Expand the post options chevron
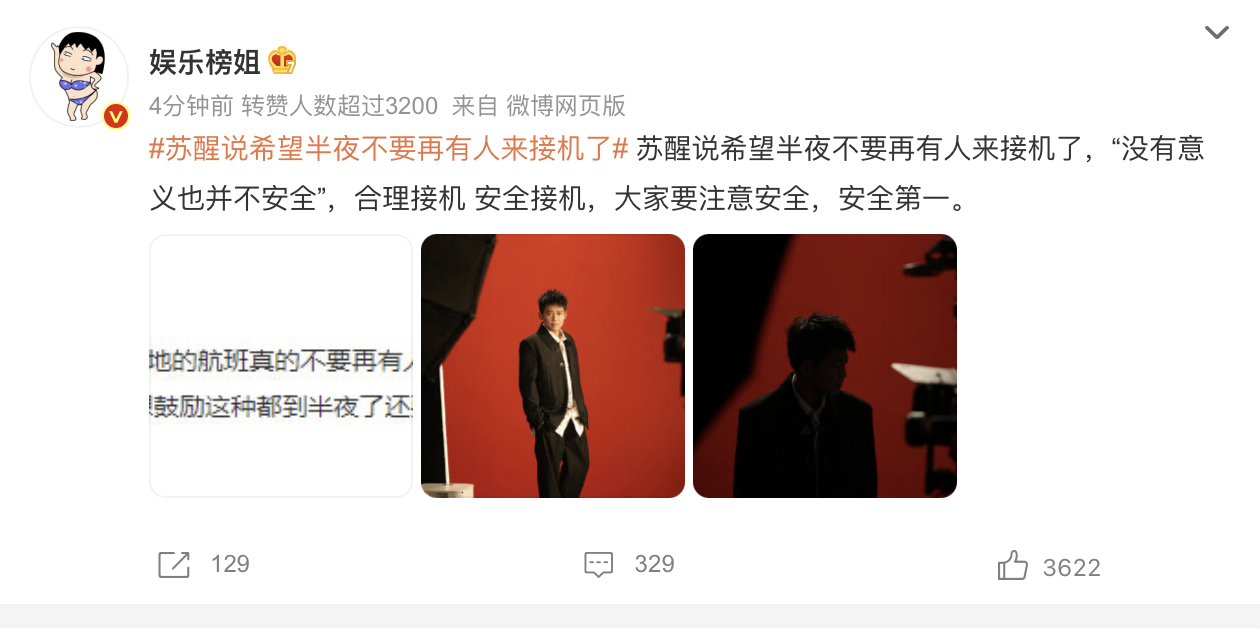 [x=1216, y=33]
